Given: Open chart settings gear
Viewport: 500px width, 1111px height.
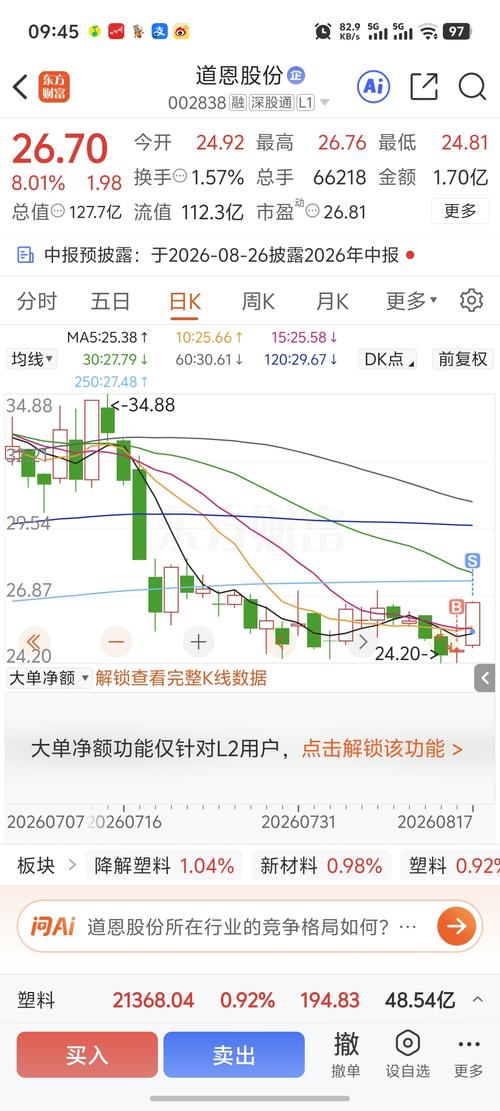Looking at the screenshot, I should pyautogui.click(x=471, y=300).
